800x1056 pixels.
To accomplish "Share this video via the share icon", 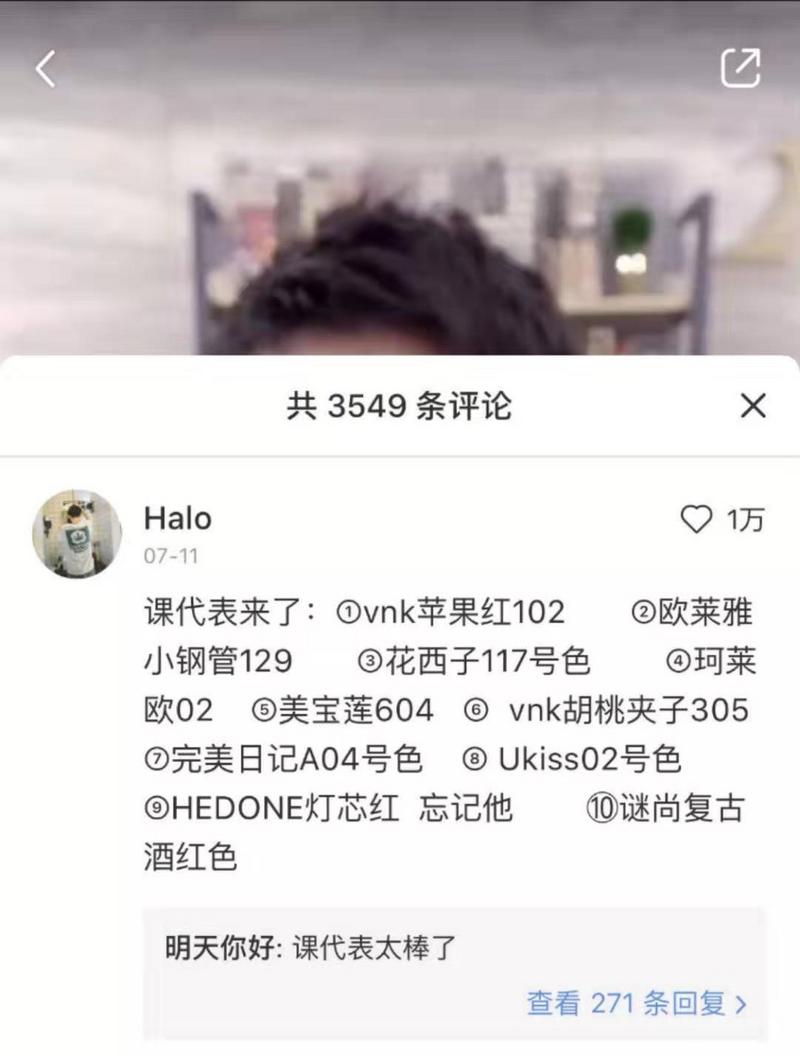I will pos(741,68).
